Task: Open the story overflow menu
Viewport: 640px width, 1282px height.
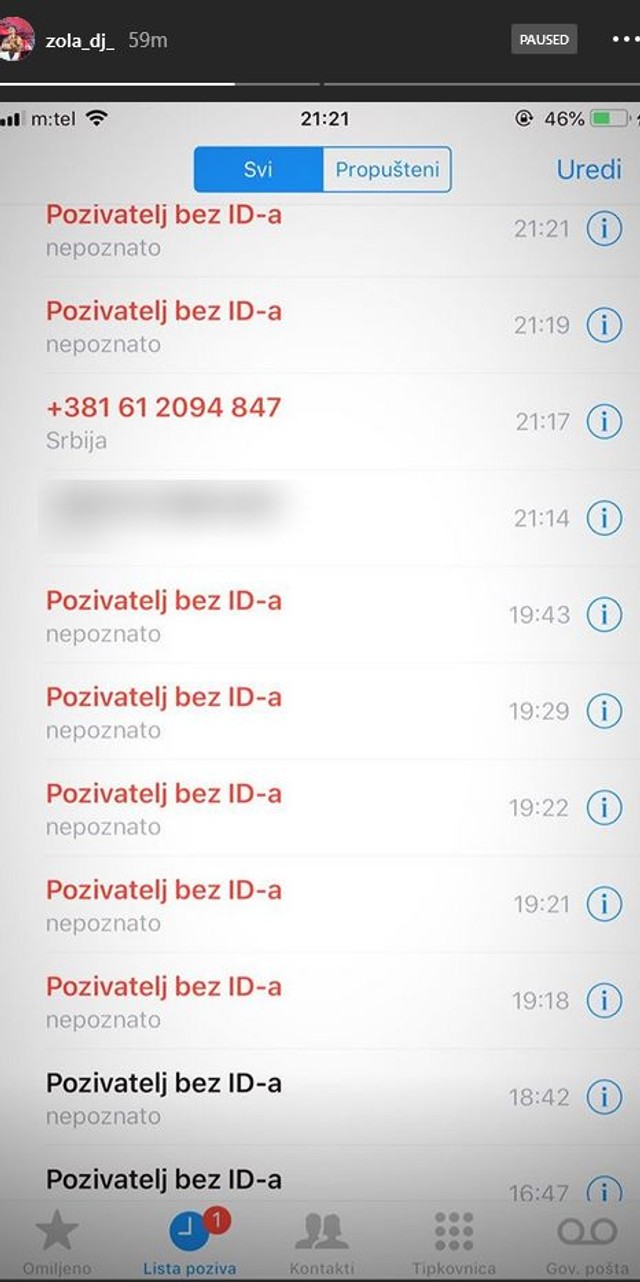Action: (624, 40)
